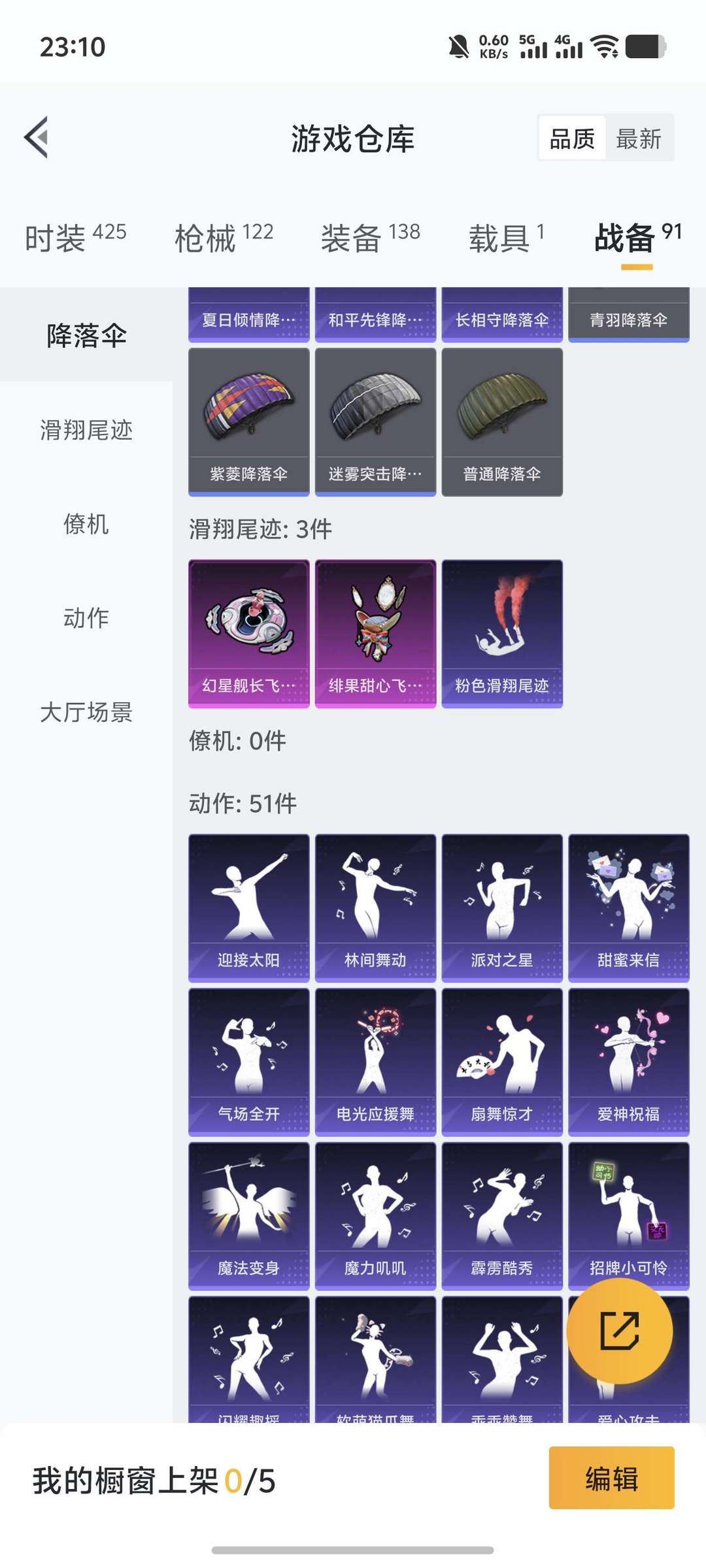View the 迎接太阳 emote
Image resolution: width=706 pixels, height=1568 pixels.
click(x=249, y=908)
